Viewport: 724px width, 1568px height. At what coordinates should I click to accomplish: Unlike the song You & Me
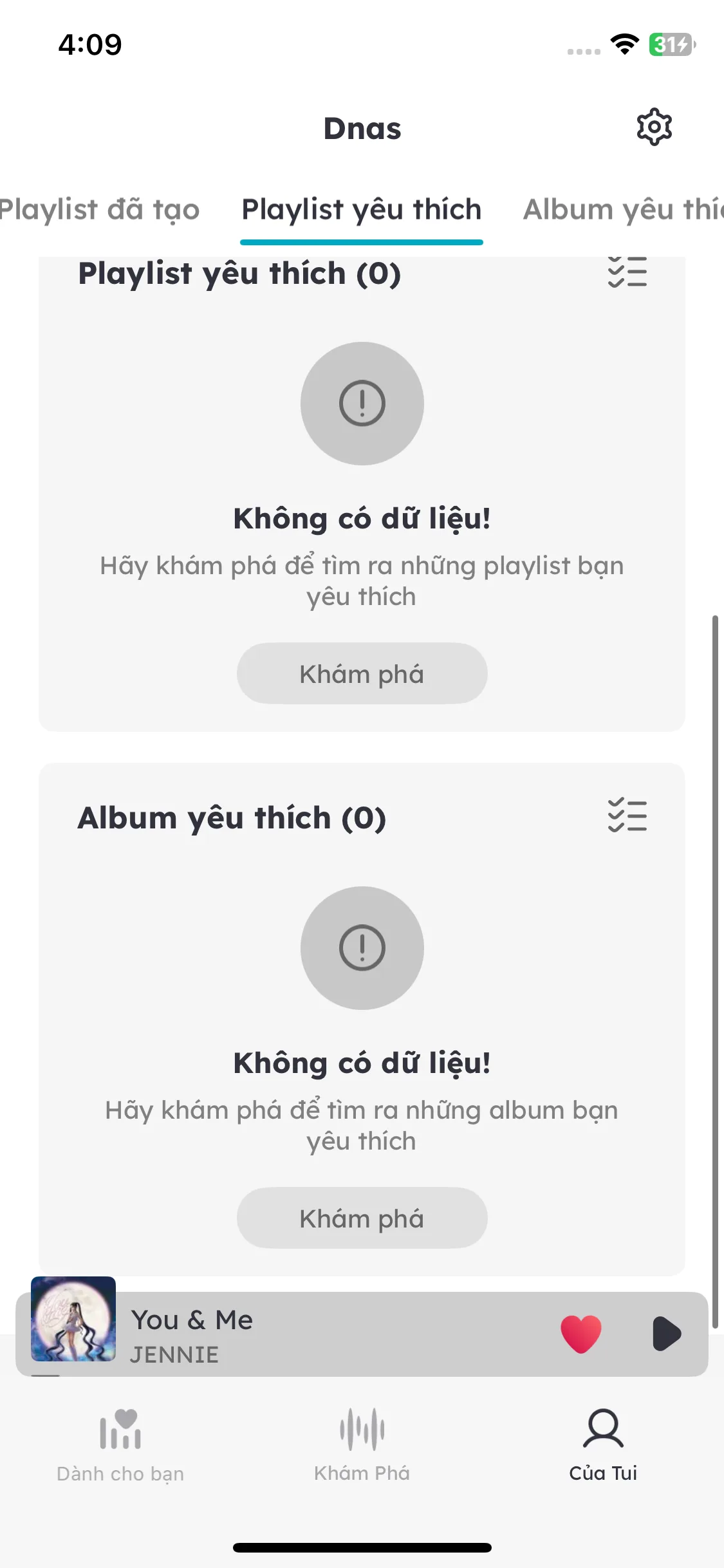(580, 1334)
